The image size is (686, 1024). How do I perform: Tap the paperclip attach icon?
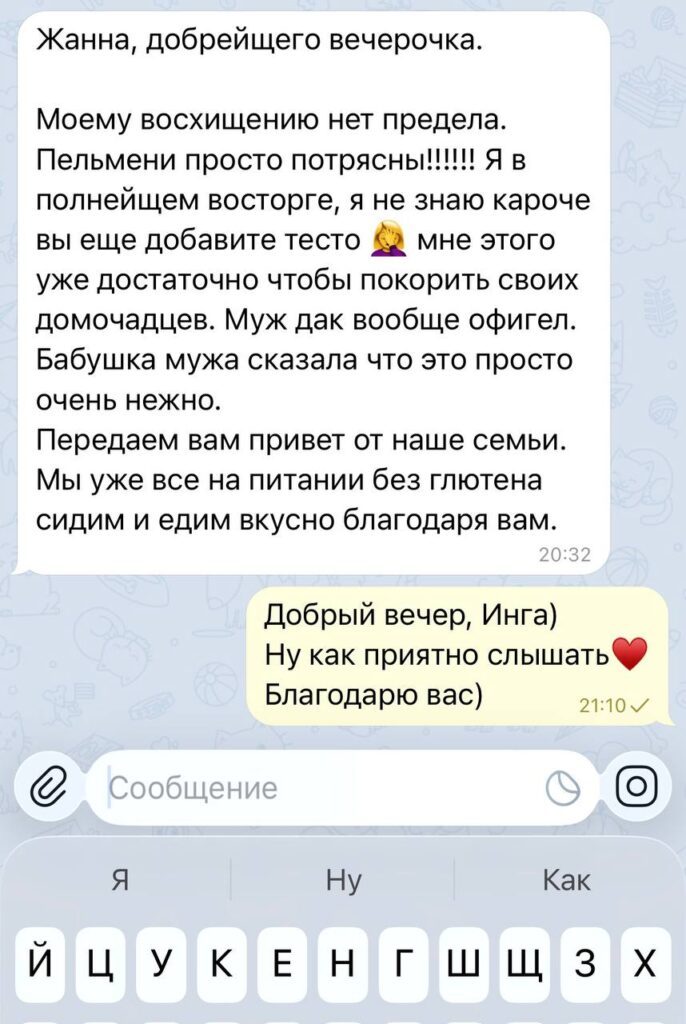(x=45, y=789)
